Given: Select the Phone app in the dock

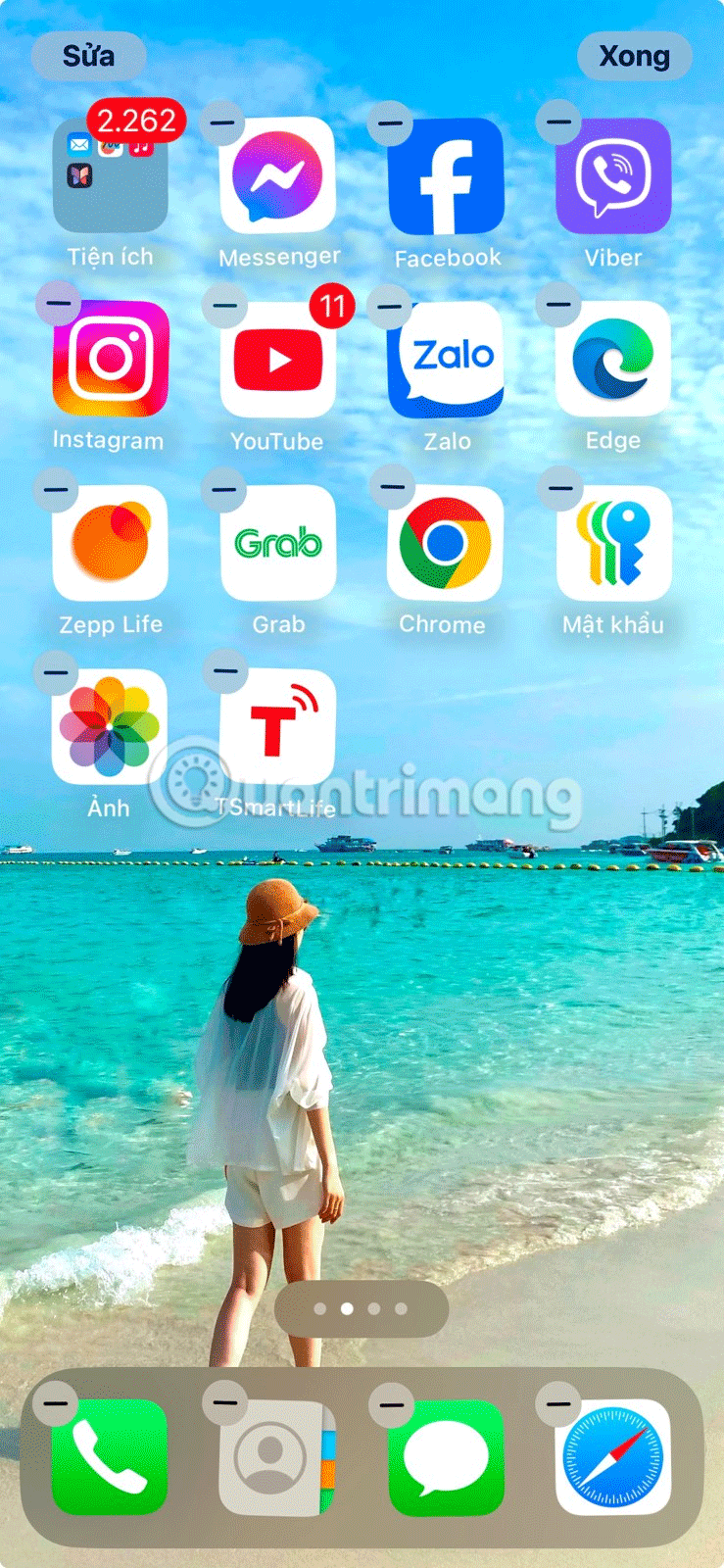Looking at the screenshot, I should 110,1457.
